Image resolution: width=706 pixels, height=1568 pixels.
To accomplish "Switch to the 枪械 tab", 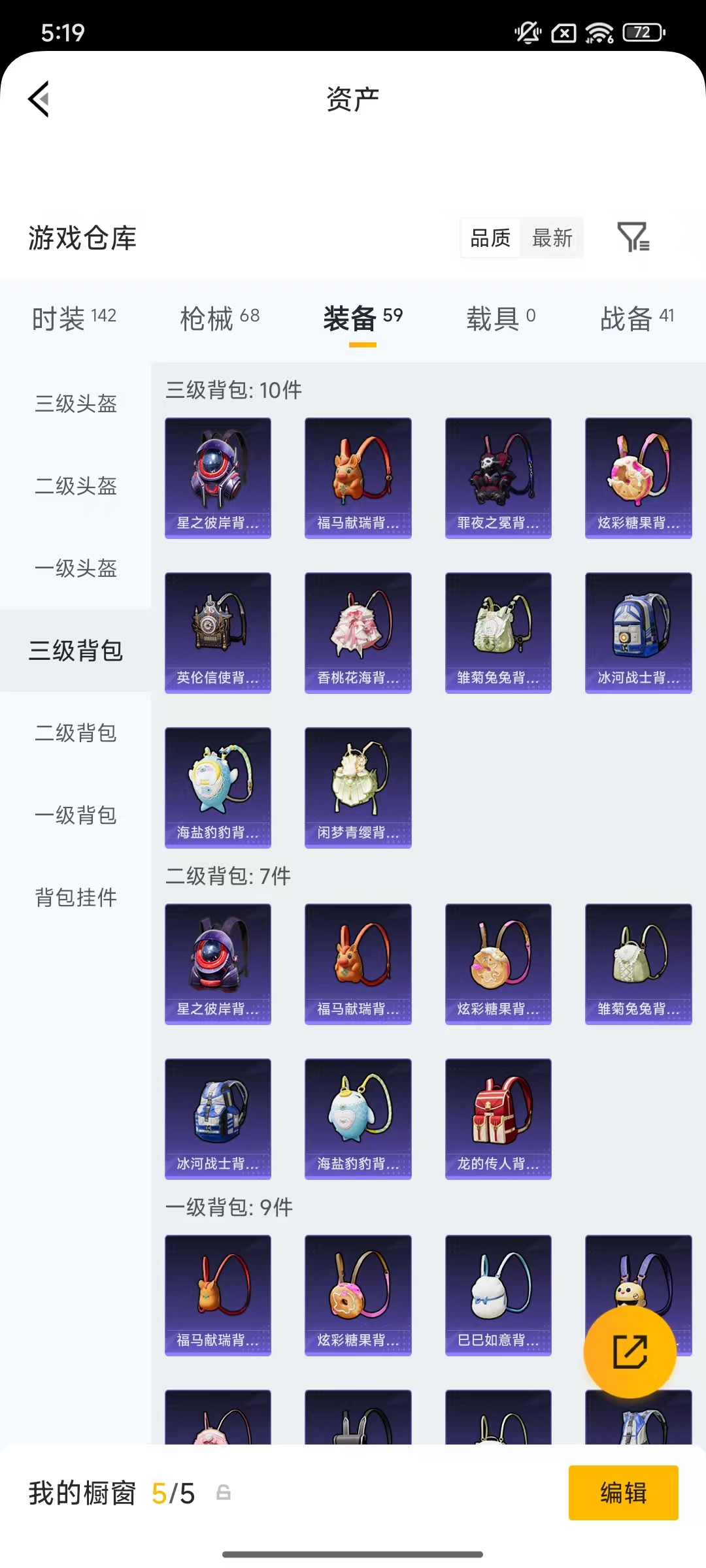I will tap(219, 316).
